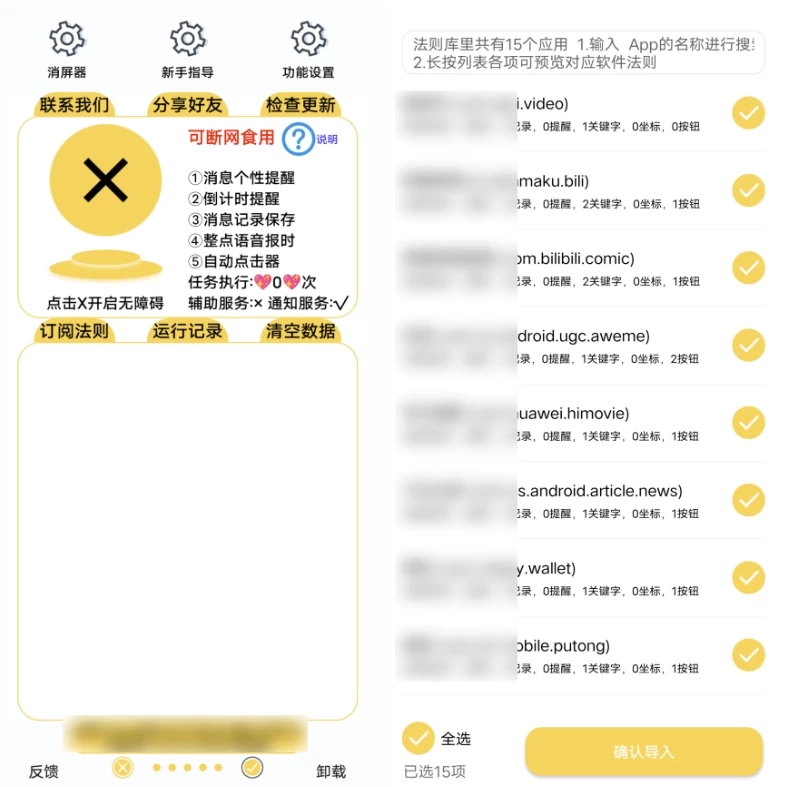Tap the 联系我们 tab
Screen dimensions: 787x787
click(74, 105)
